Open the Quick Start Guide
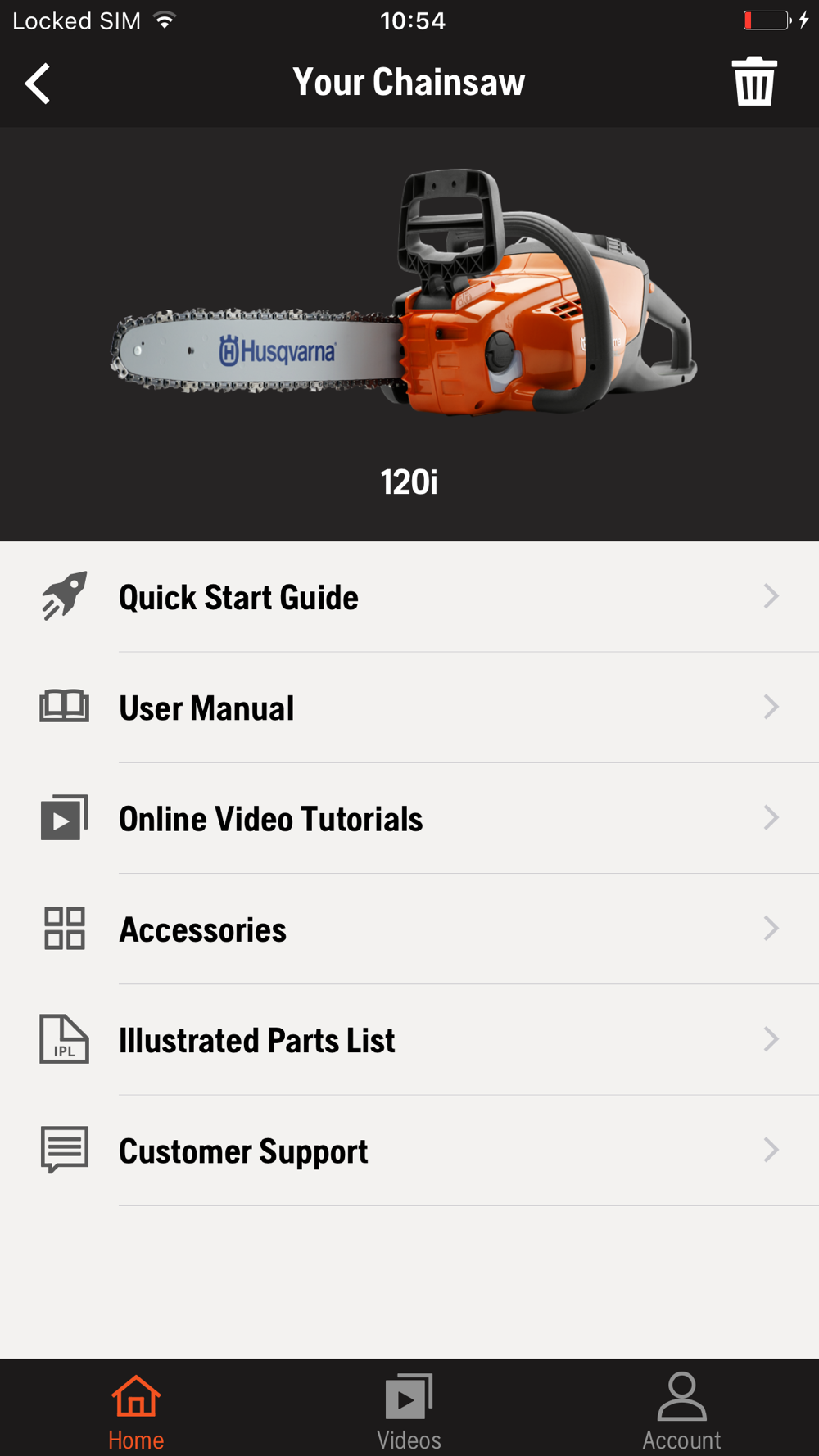Viewport: 819px width, 1456px height. point(409,597)
